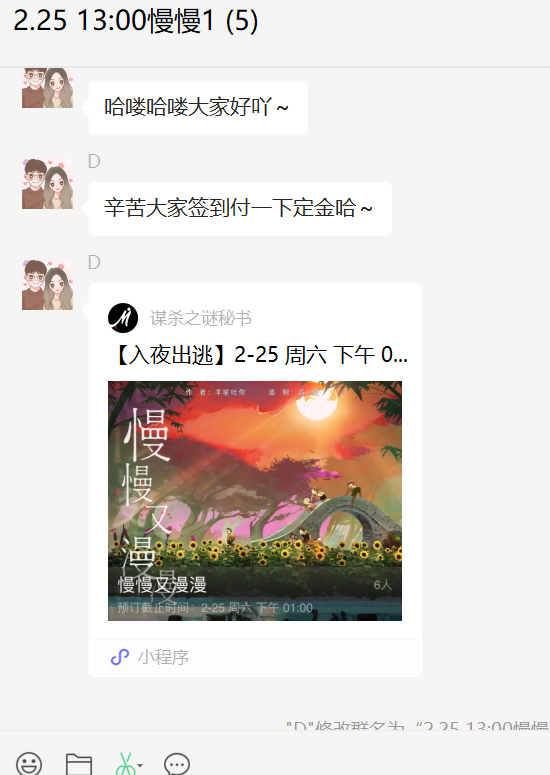Use the scissors screenshot tool

coord(127,764)
